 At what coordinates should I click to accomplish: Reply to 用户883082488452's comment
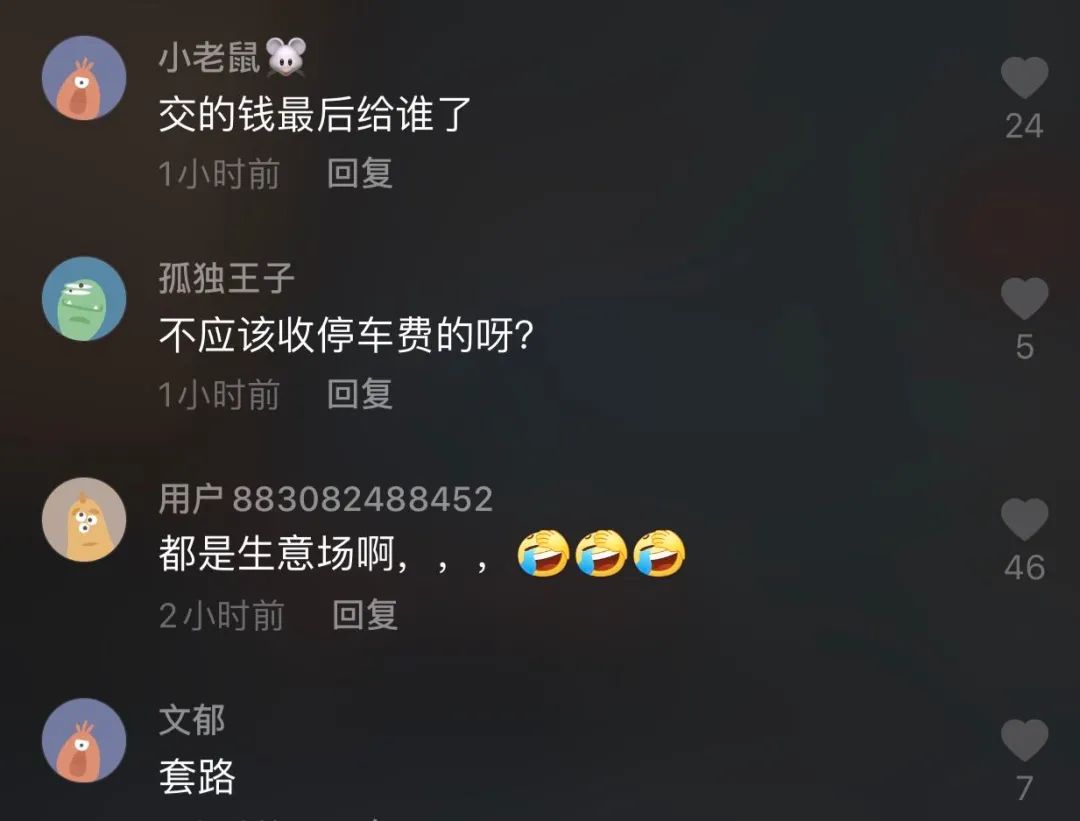tap(365, 615)
